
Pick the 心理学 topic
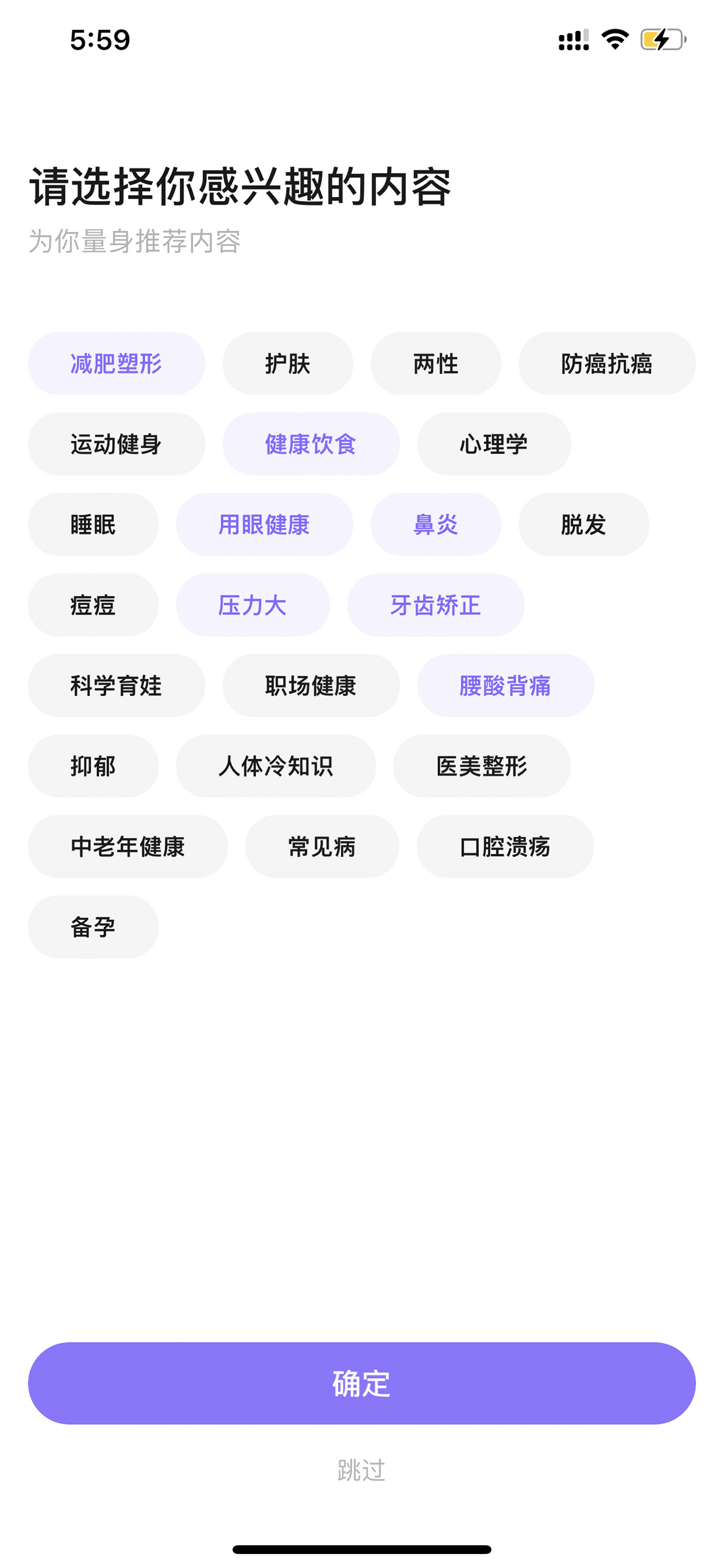coord(494,444)
